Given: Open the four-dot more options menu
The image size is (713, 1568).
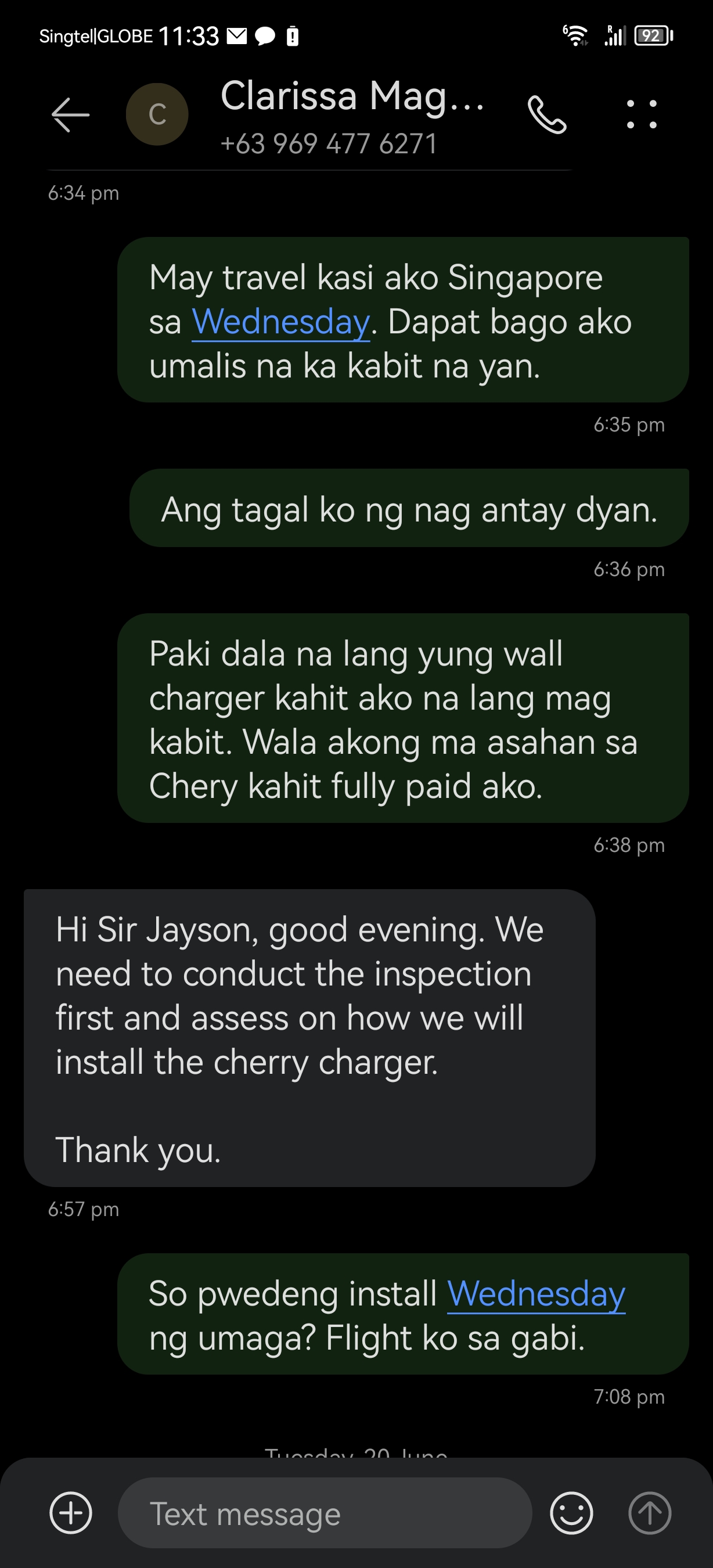Looking at the screenshot, I should point(642,114).
